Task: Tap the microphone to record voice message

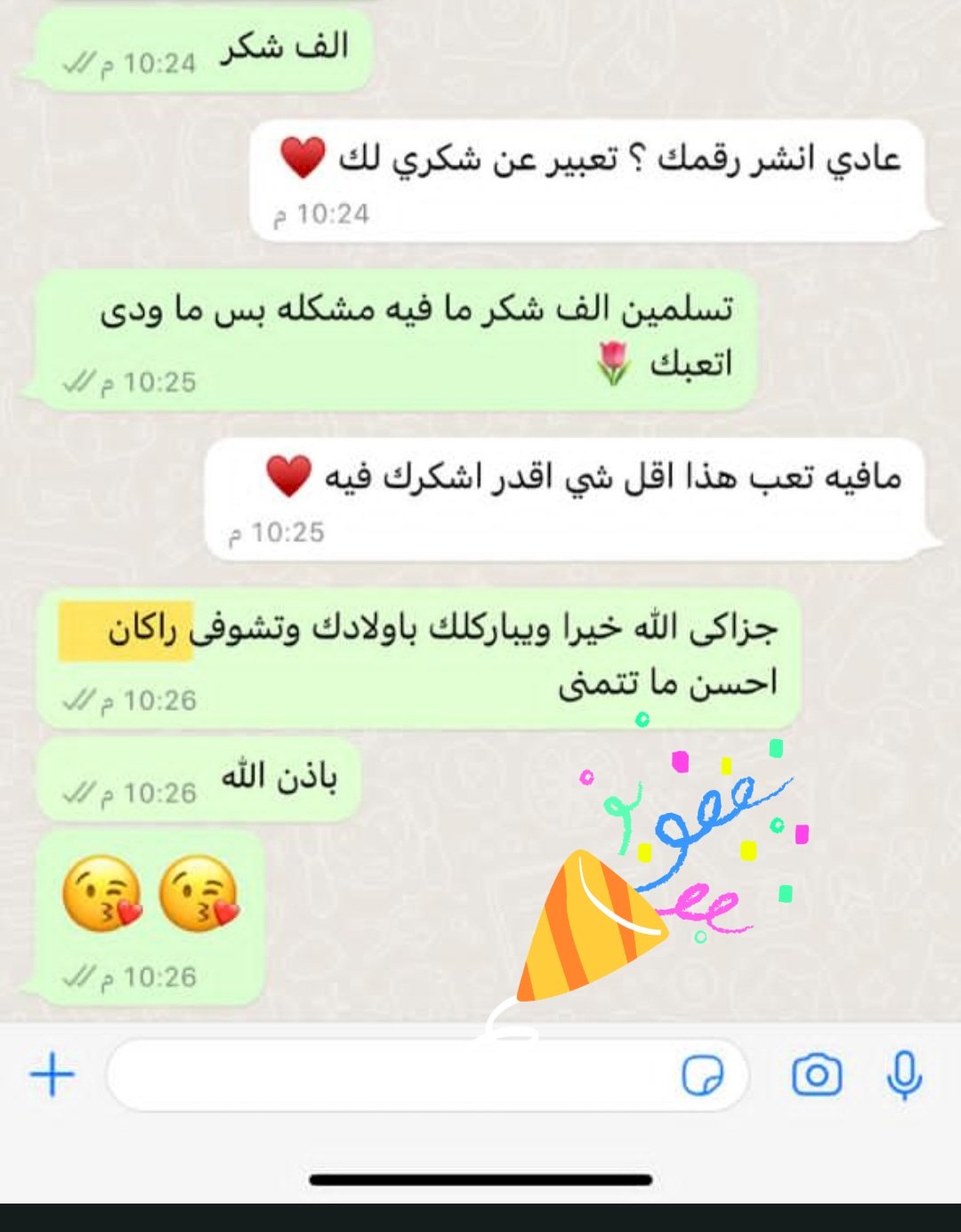Action: (x=904, y=1075)
